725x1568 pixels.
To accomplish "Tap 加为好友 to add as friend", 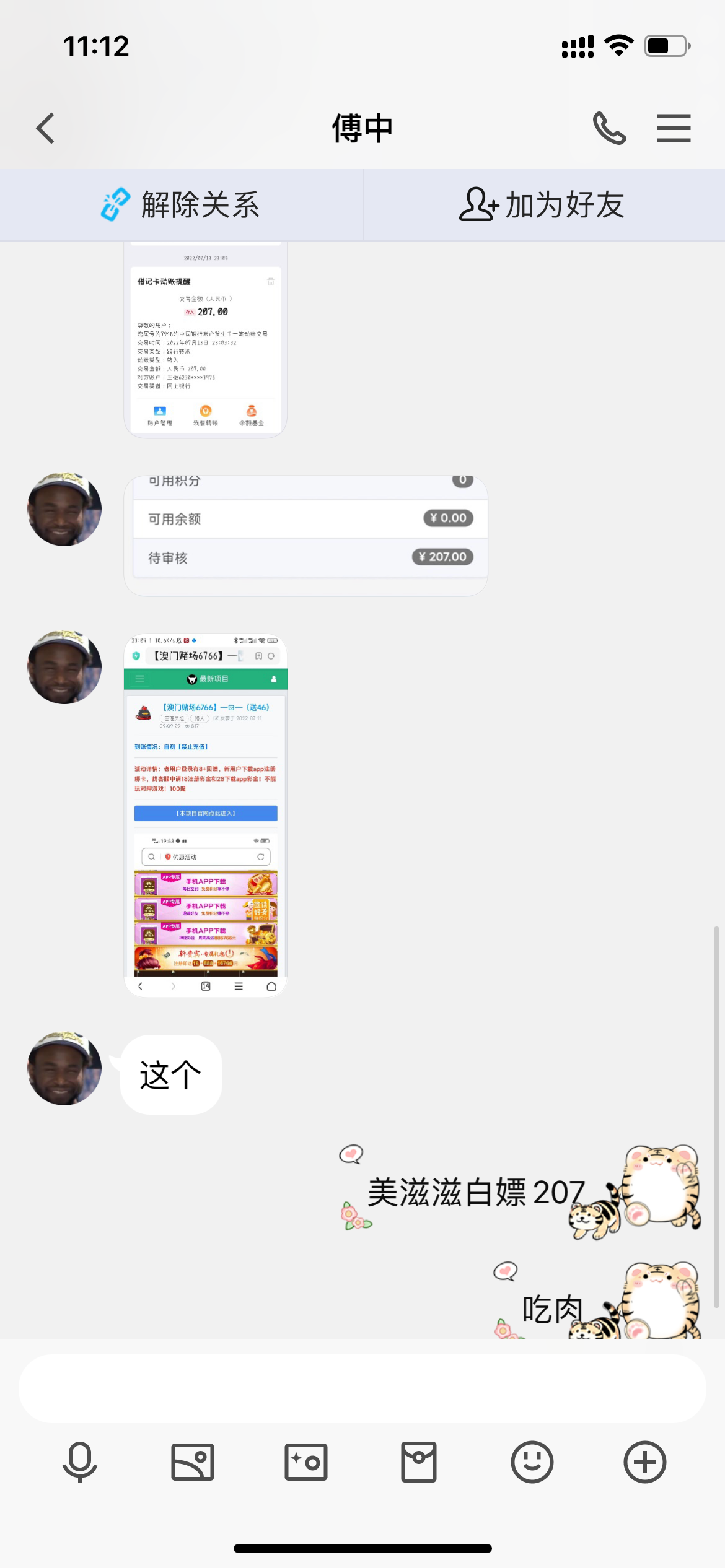I will pos(543,205).
